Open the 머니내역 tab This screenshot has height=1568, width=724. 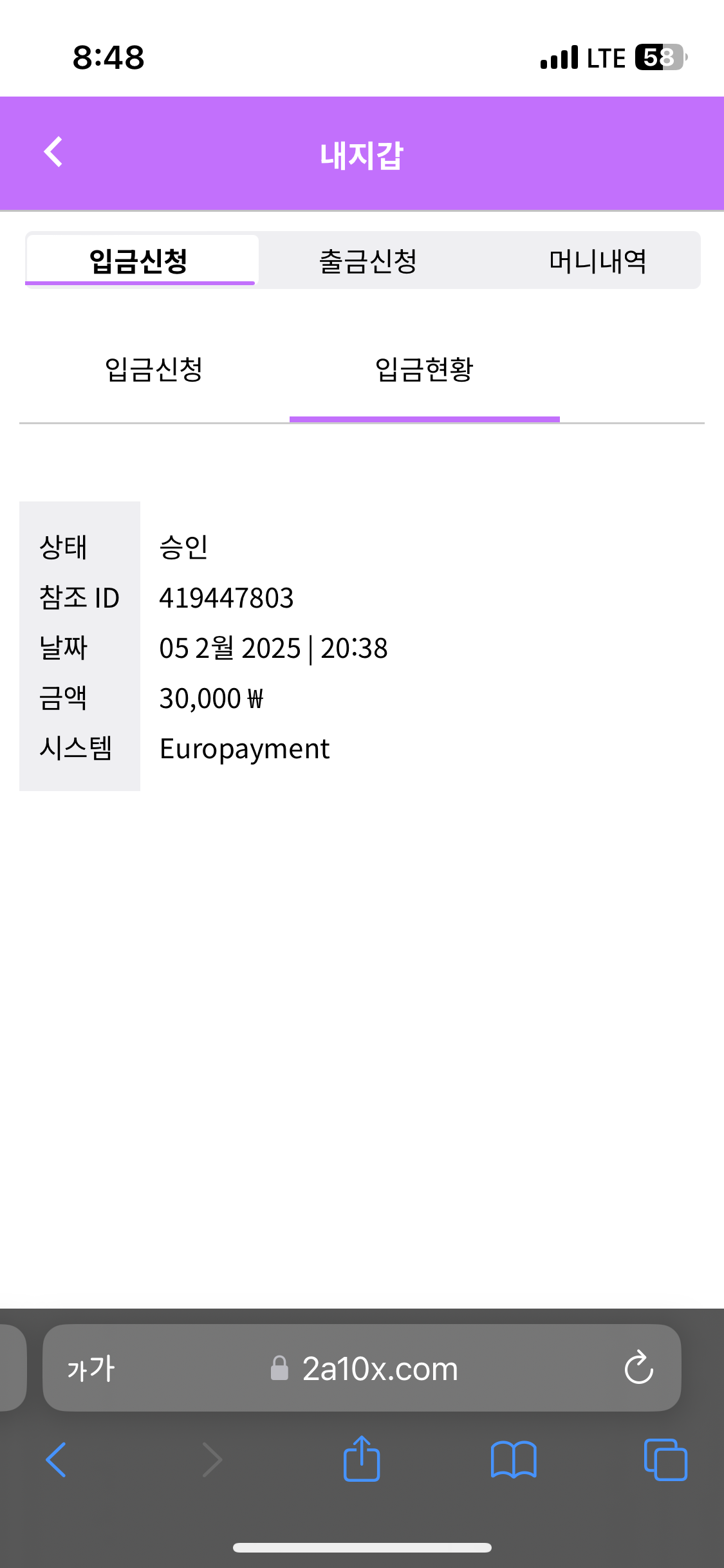pos(597,261)
